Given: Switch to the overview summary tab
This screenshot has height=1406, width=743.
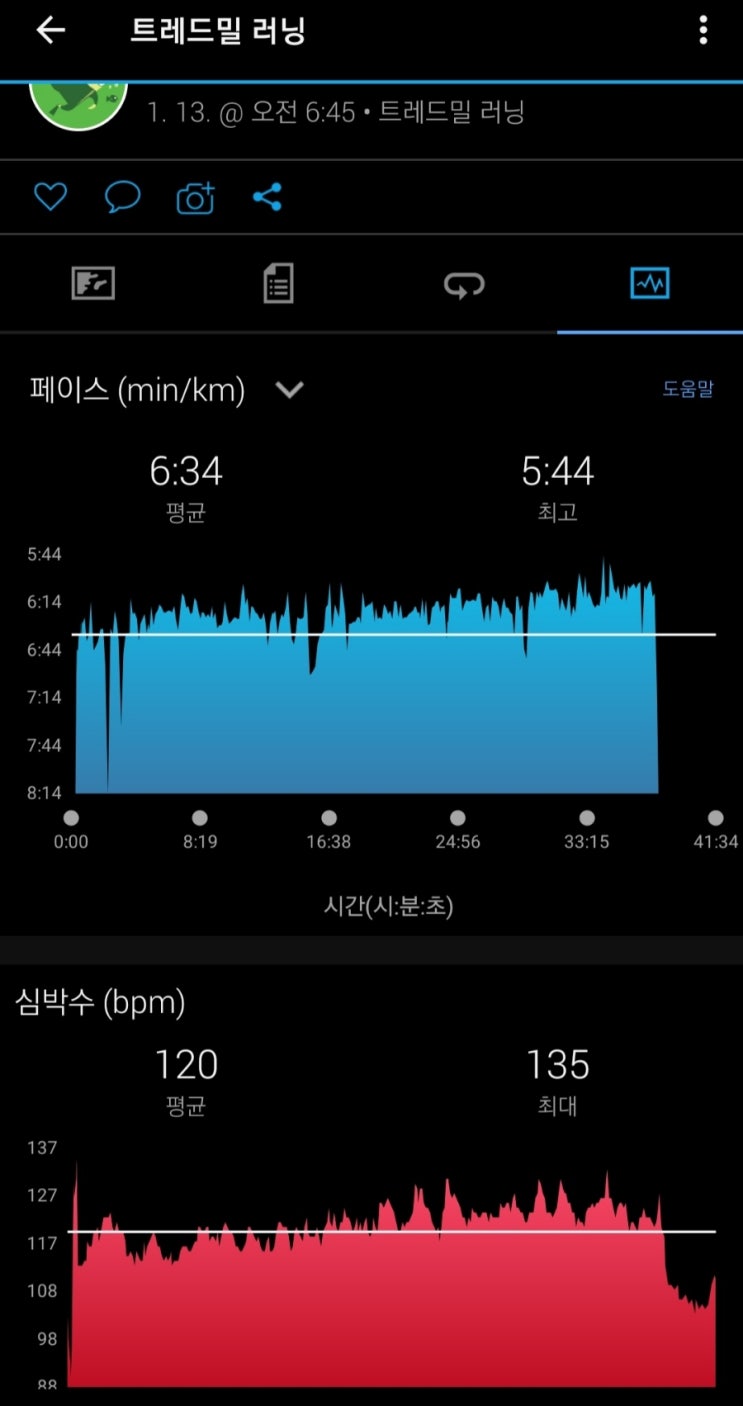Looking at the screenshot, I should (93, 284).
